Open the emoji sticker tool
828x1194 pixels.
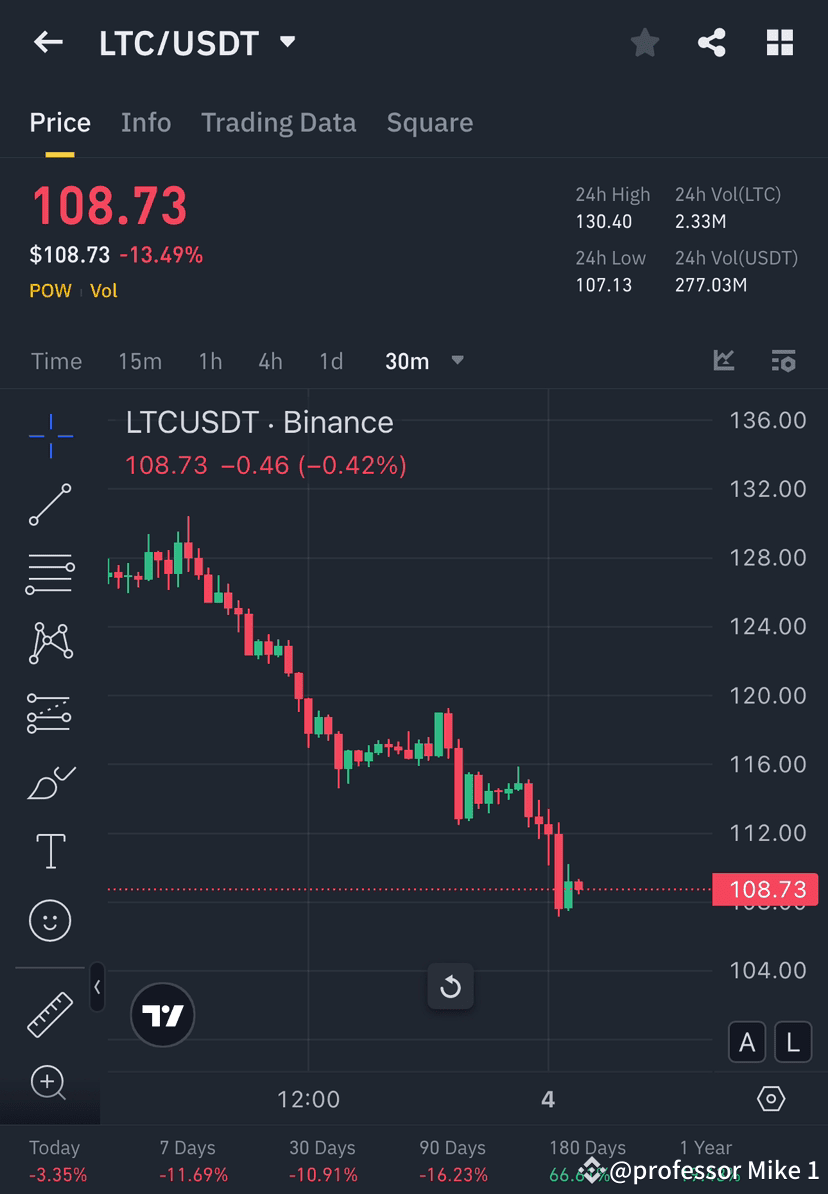coord(50,920)
